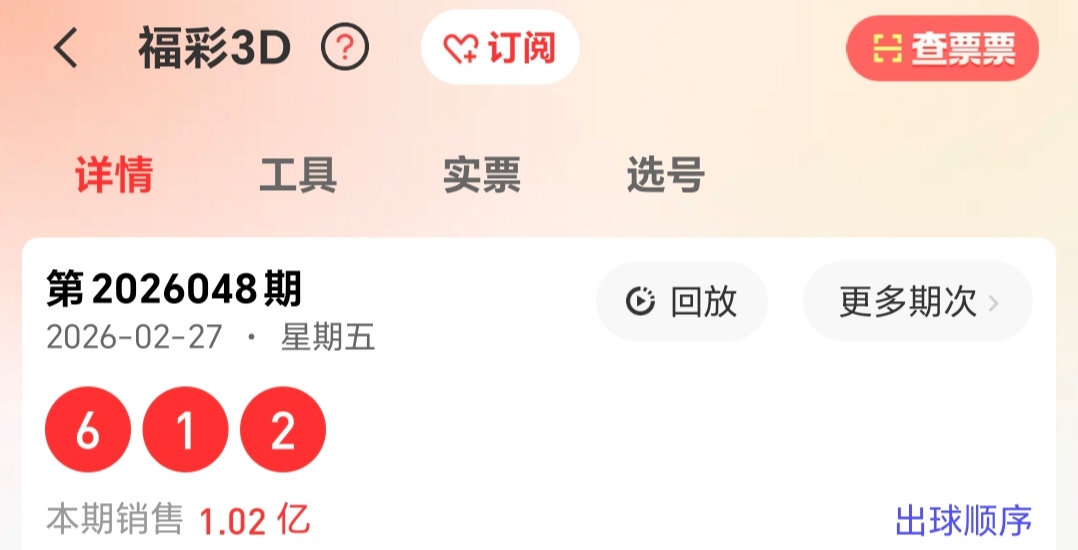Show the 出球顺序 ball order
1078x550 pixels.
coord(963,521)
